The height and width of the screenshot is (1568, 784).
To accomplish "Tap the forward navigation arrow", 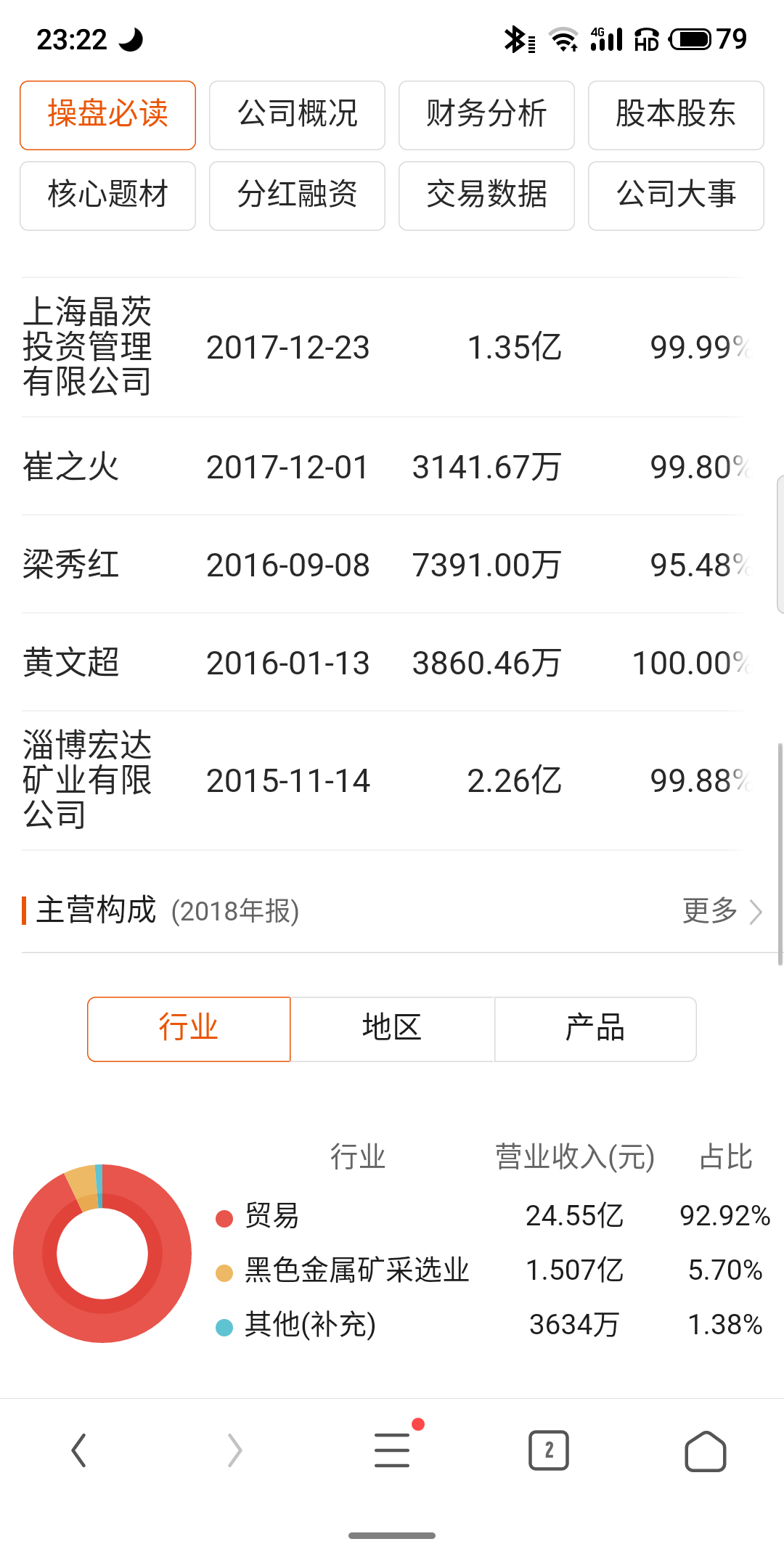I will click(234, 1451).
